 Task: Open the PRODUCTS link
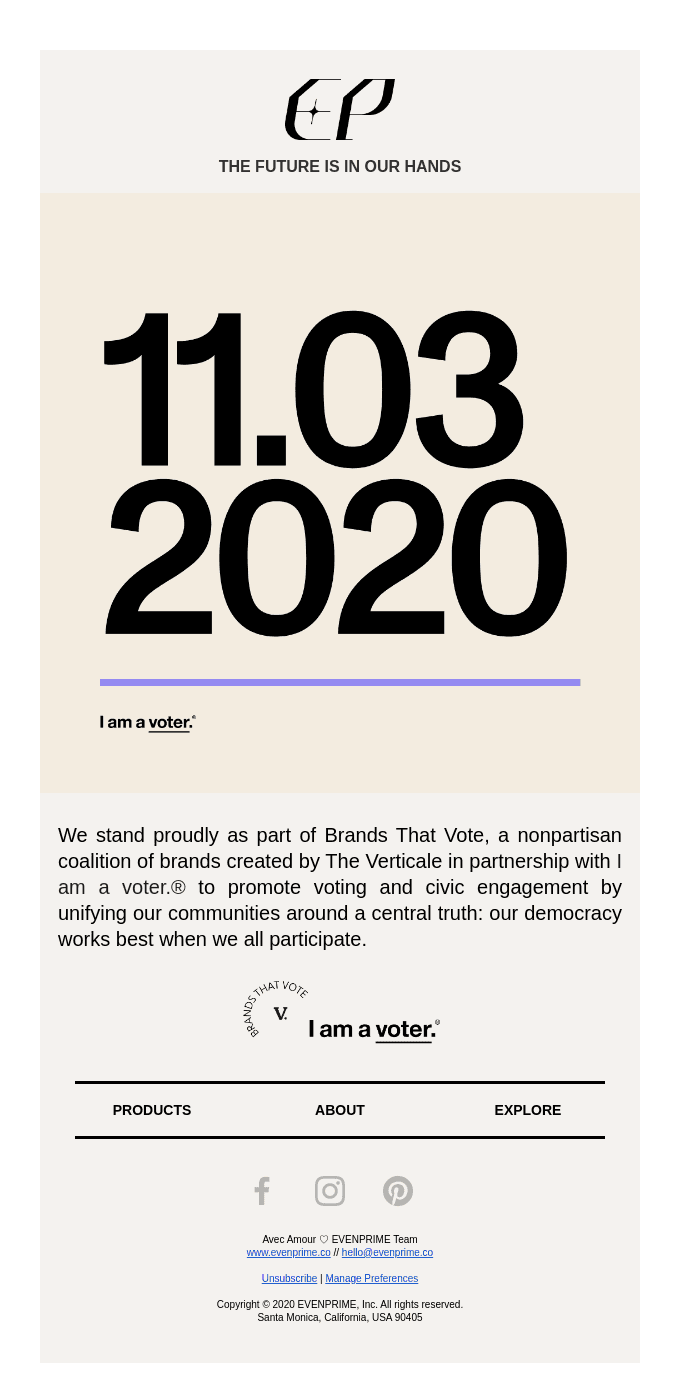coord(152,1110)
